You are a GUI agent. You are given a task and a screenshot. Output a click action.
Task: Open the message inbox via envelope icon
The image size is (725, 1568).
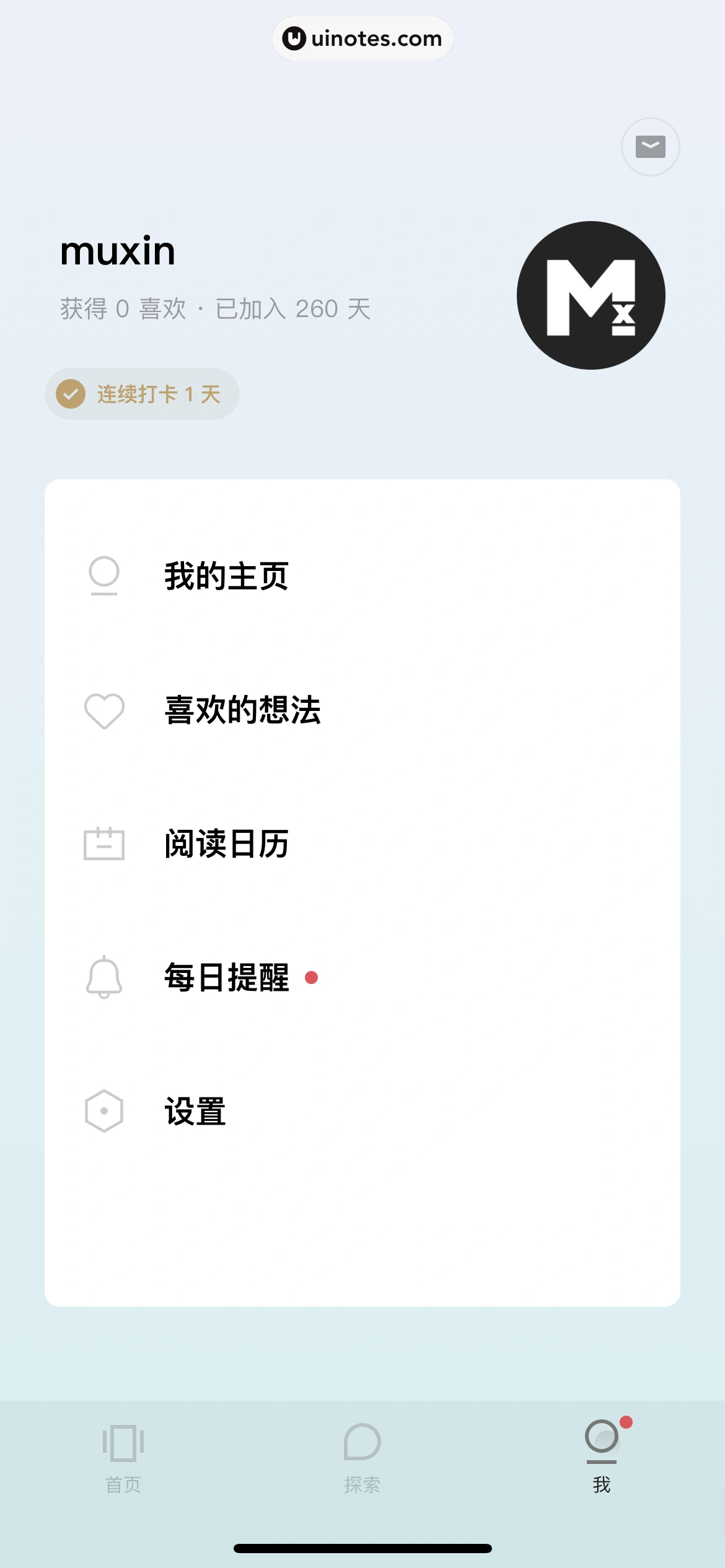pos(650,146)
